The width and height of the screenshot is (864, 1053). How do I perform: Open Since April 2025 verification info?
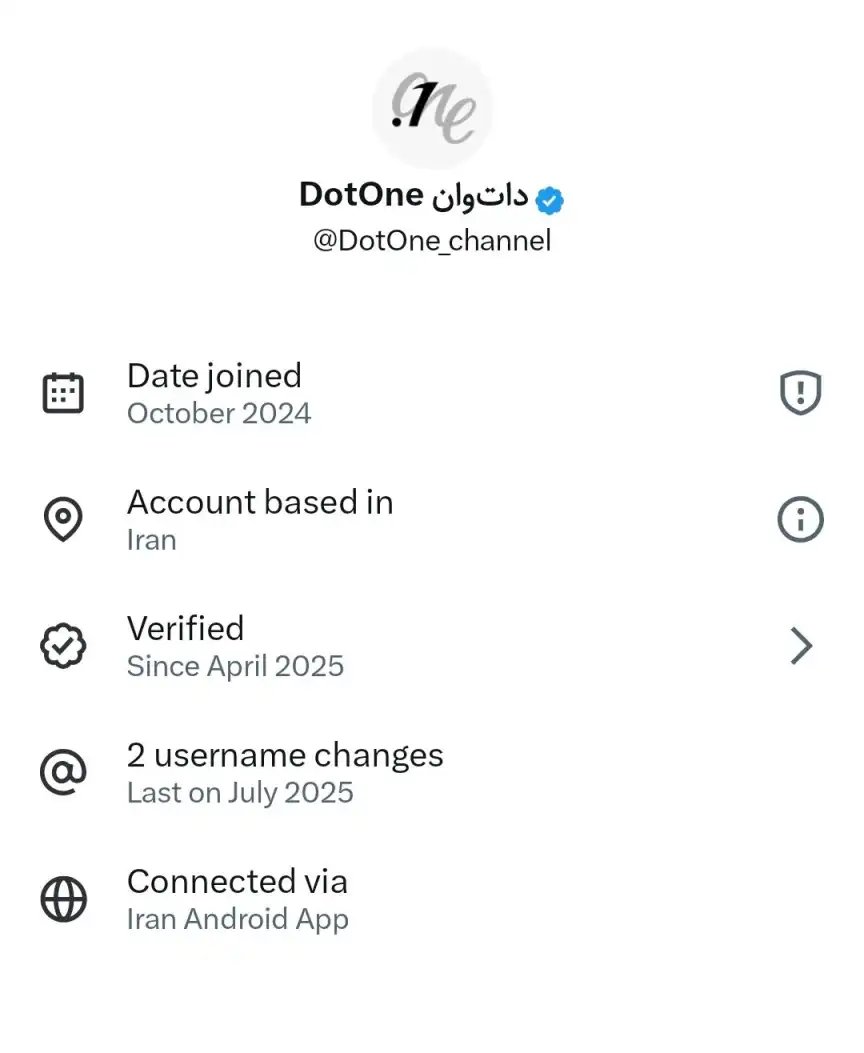tap(235, 666)
